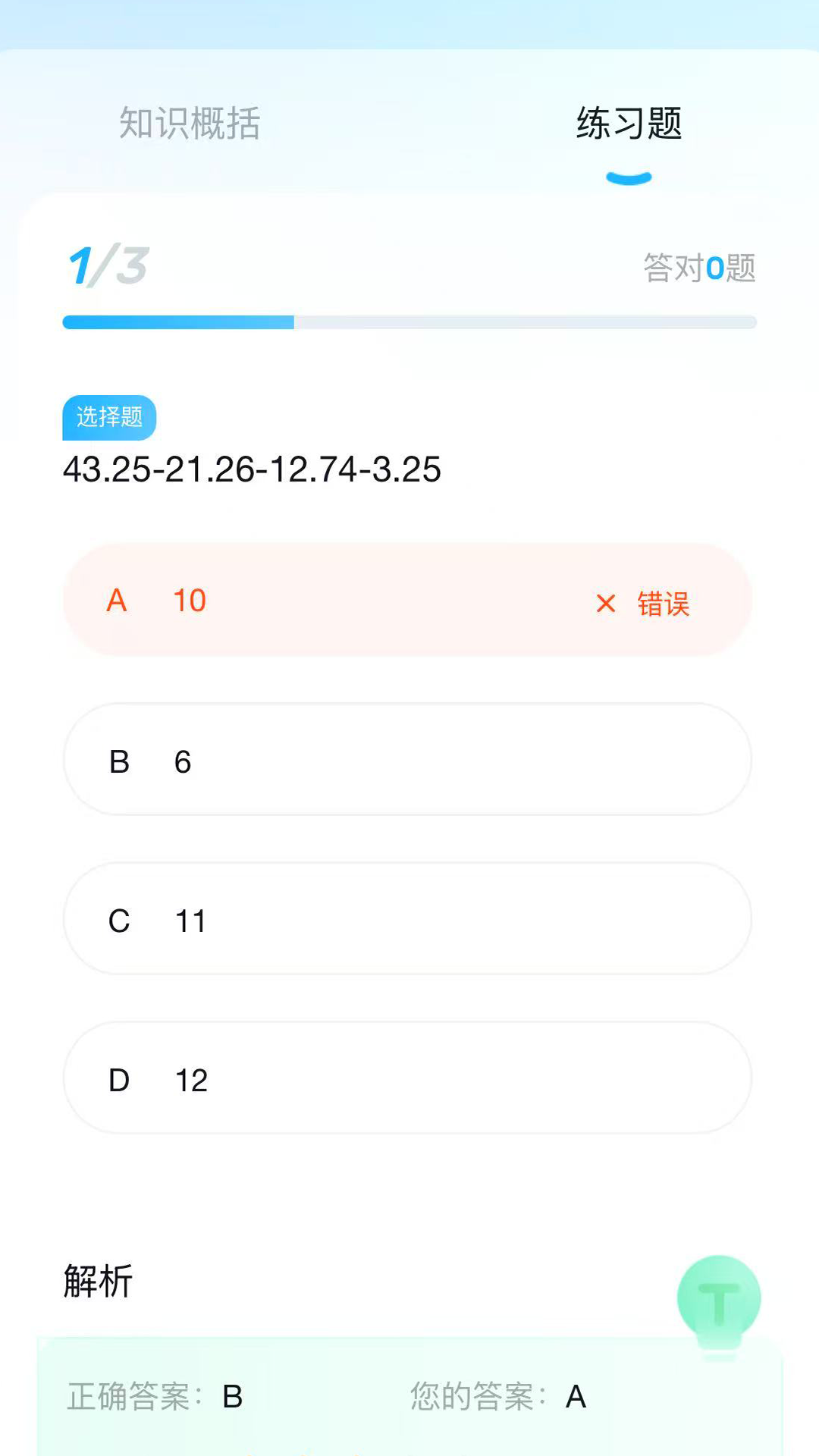Select answer option A with value 10

[407, 600]
